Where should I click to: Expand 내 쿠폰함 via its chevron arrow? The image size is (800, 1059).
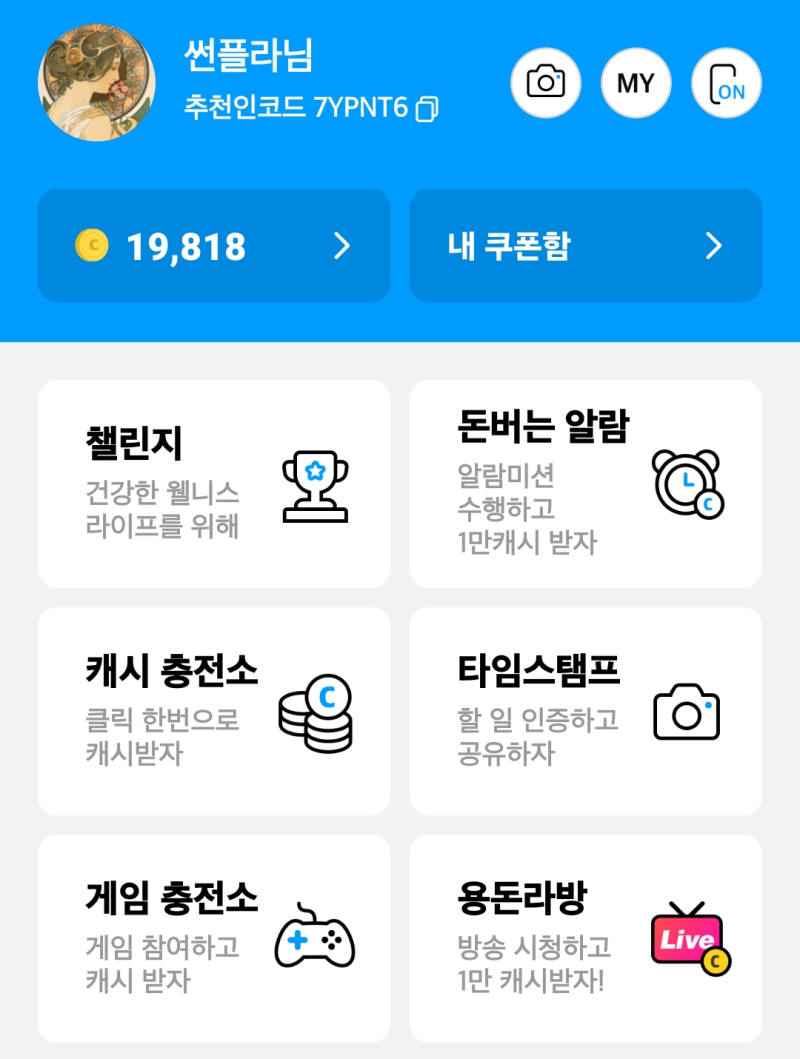click(x=713, y=244)
